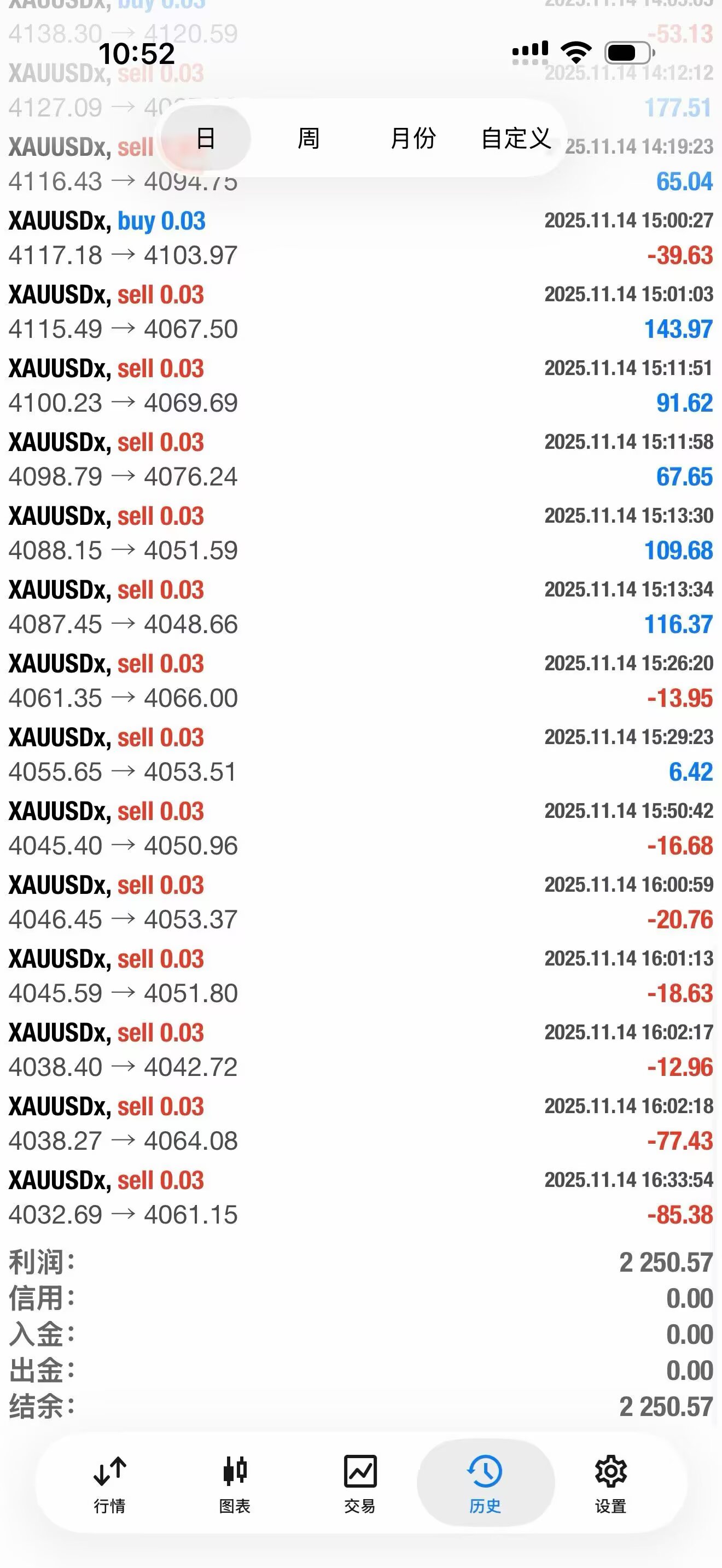View the sell trade with 143.97 profit
This screenshot has width=722, height=1568.
(x=360, y=312)
